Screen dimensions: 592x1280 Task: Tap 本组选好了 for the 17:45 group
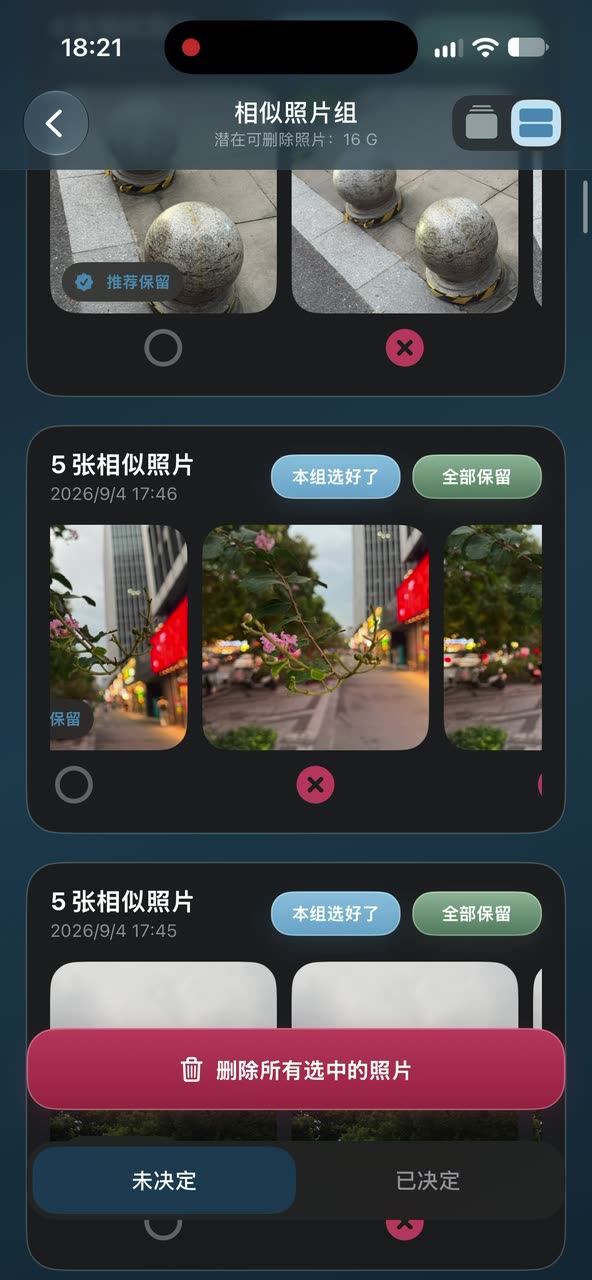[x=336, y=914]
